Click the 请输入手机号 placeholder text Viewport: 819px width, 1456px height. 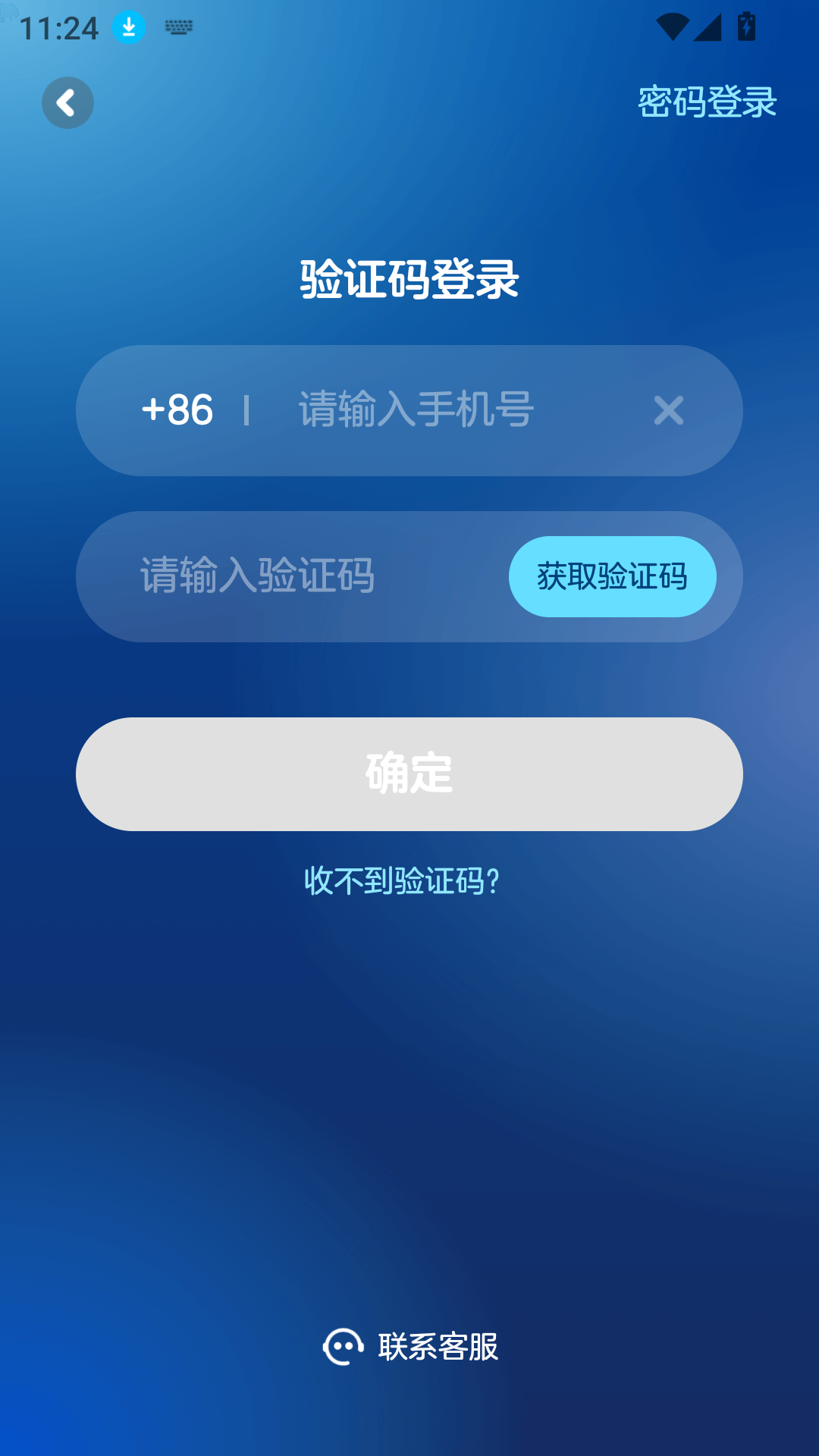click(413, 409)
